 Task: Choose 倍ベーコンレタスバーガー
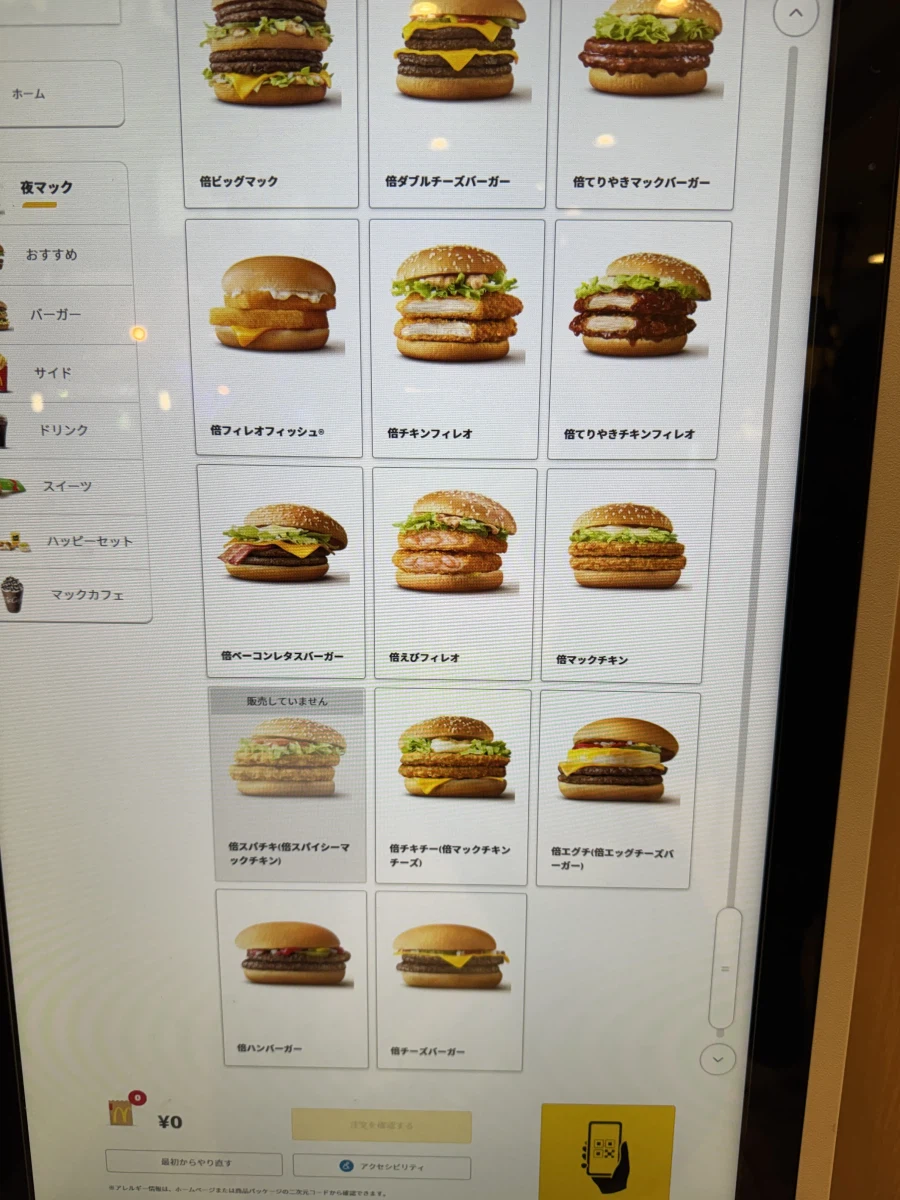pyautogui.click(x=282, y=570)
